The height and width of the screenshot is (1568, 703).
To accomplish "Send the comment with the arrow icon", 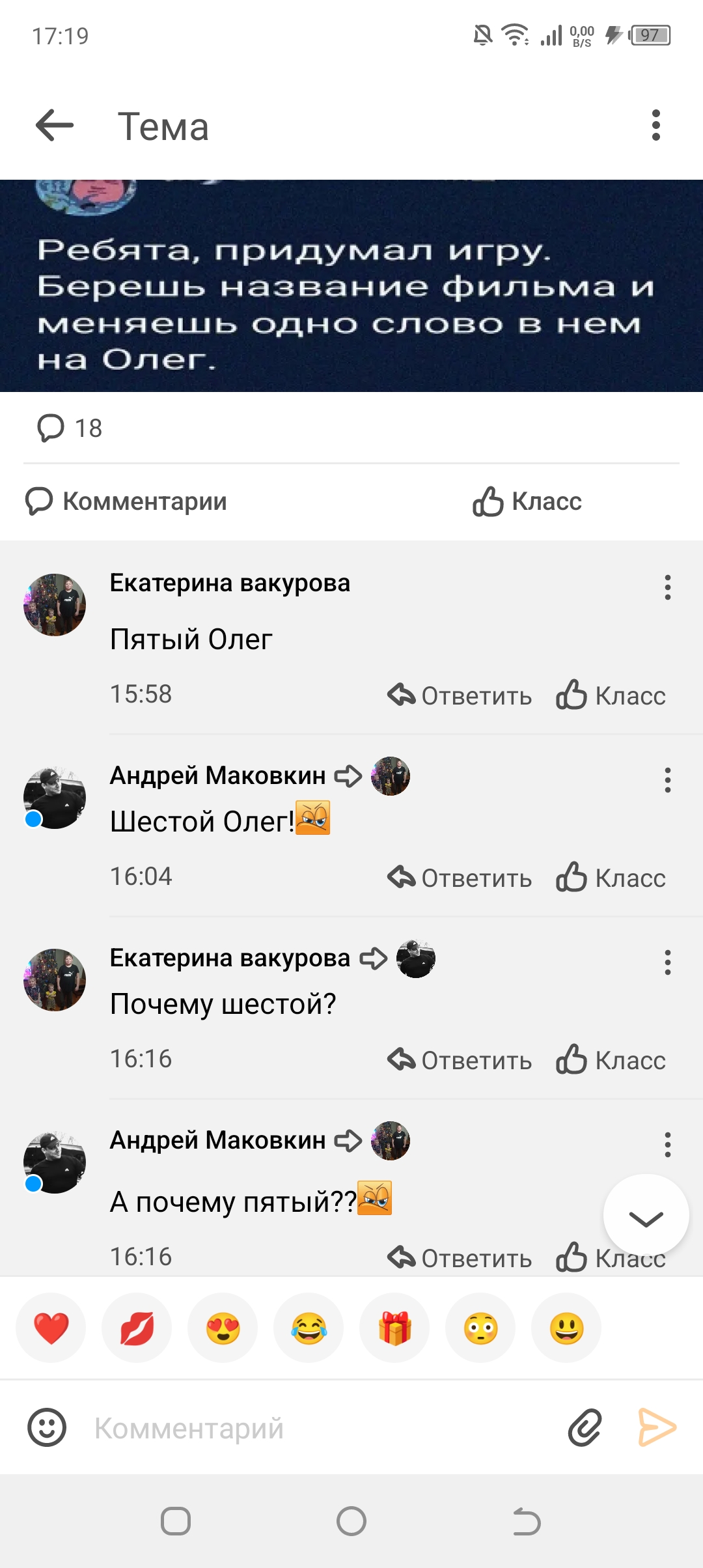I will pos(657,1428).
